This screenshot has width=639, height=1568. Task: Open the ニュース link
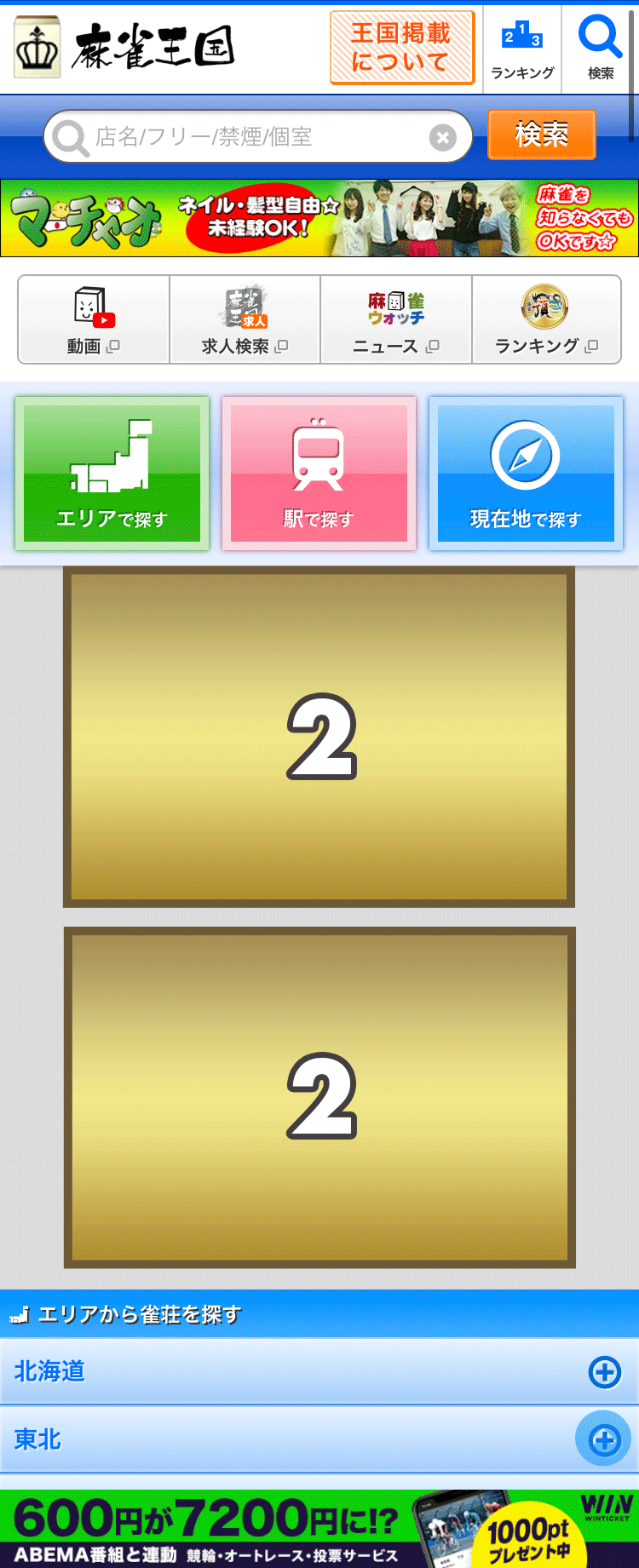[396, 320]
